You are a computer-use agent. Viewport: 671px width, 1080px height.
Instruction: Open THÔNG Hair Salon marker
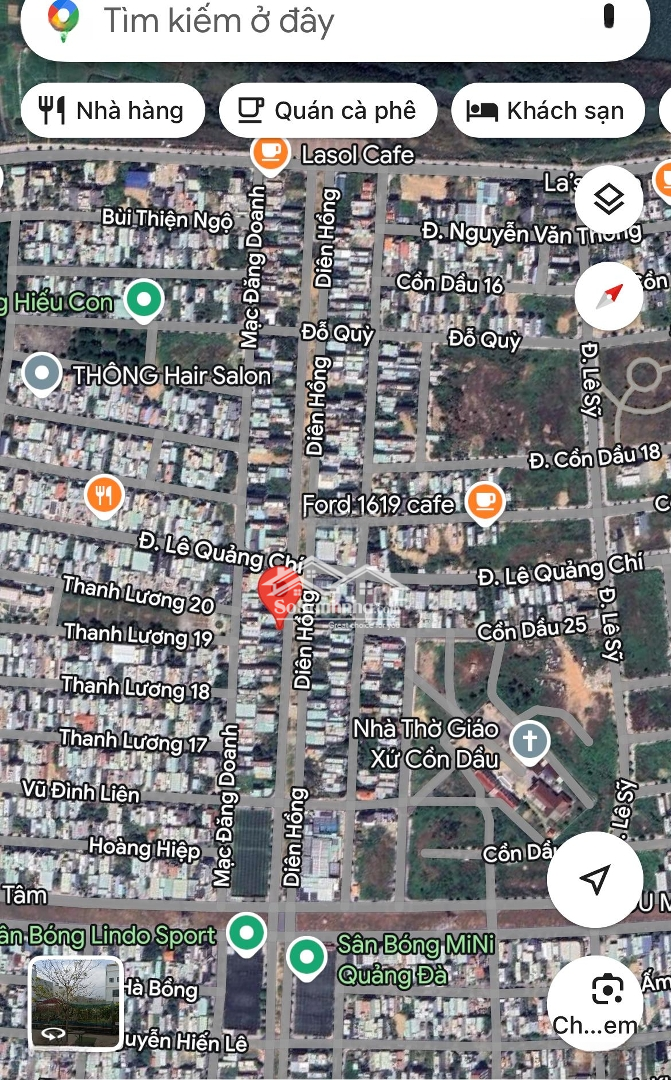(42, 375)
